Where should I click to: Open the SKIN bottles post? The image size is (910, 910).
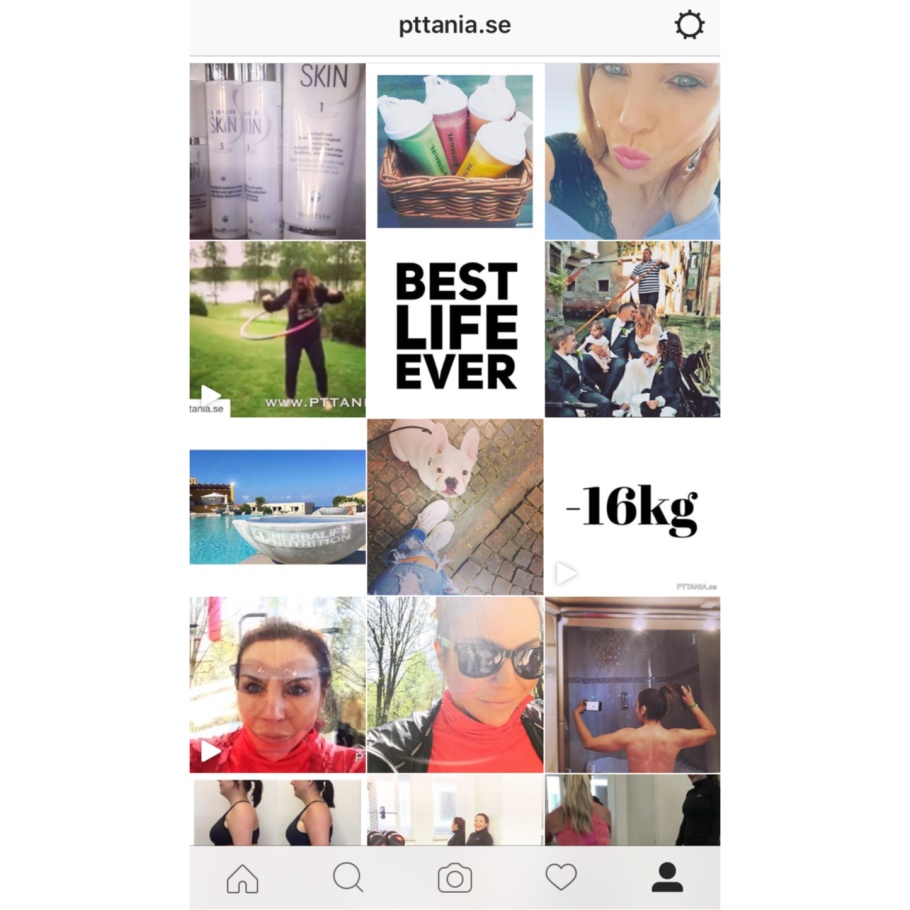277,151
